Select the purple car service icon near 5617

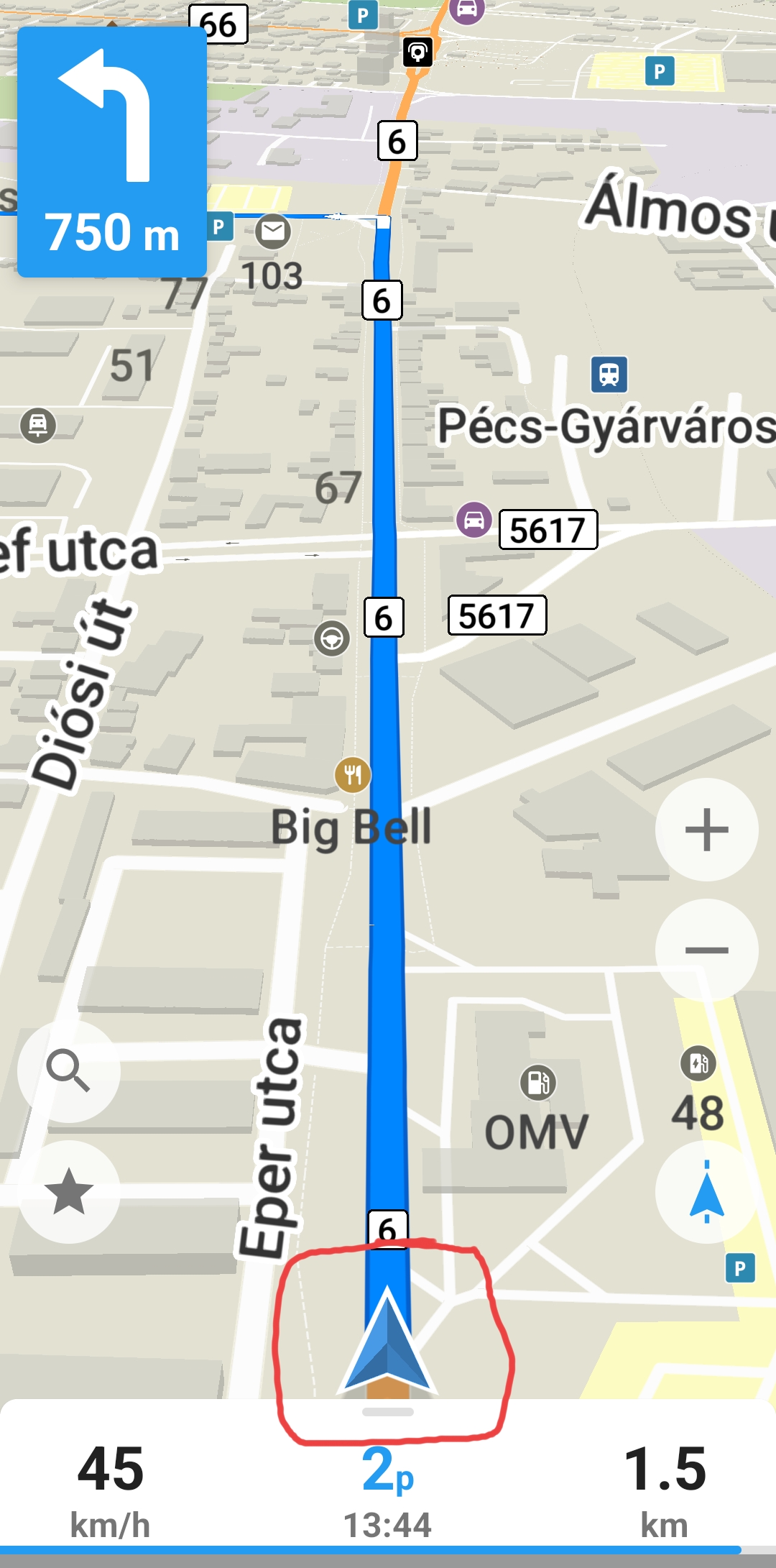point(474,518)
